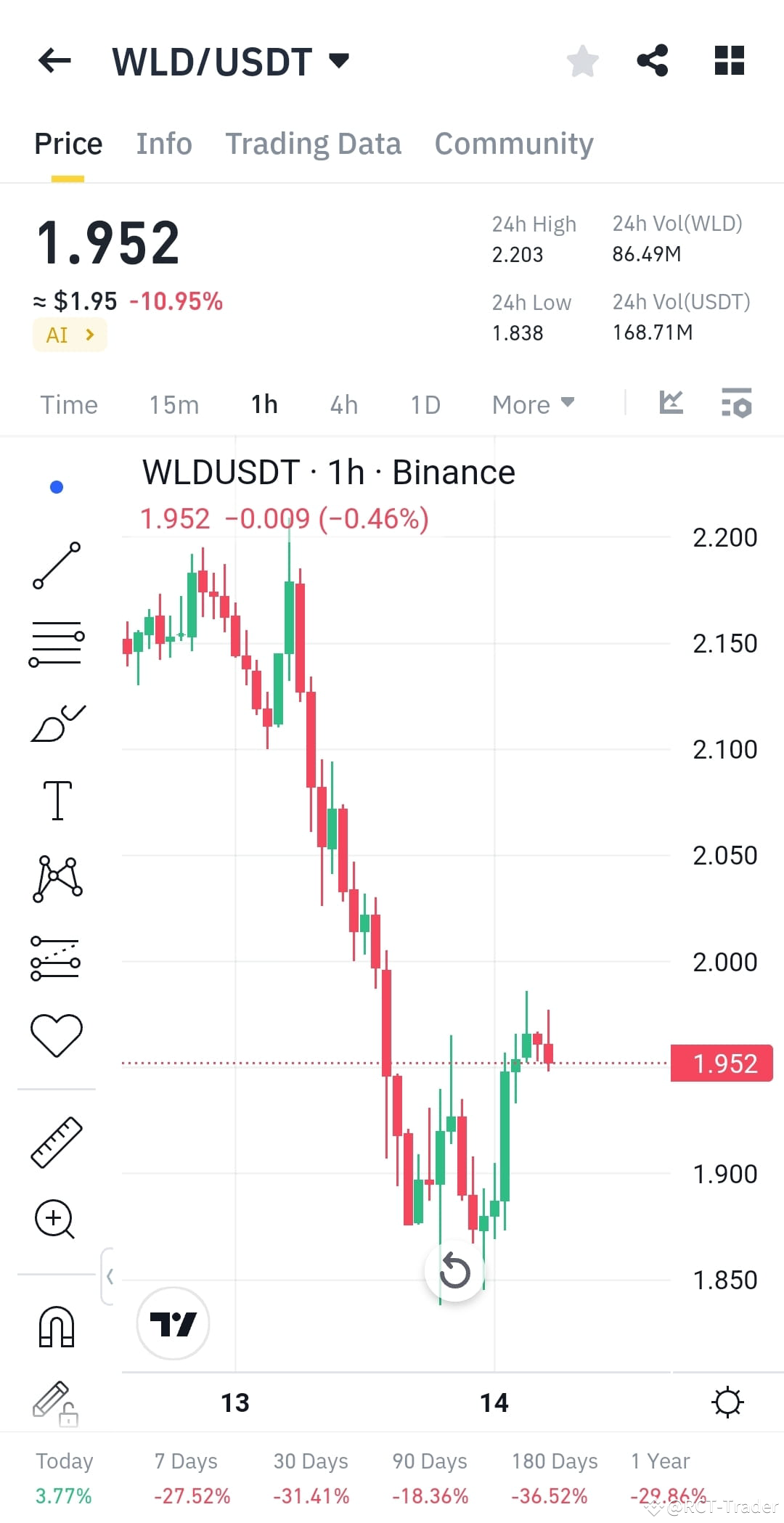Screen dimensions: 784x1523
Task: Select the XABCD pattern tool
Action: [x=57, y=878]
